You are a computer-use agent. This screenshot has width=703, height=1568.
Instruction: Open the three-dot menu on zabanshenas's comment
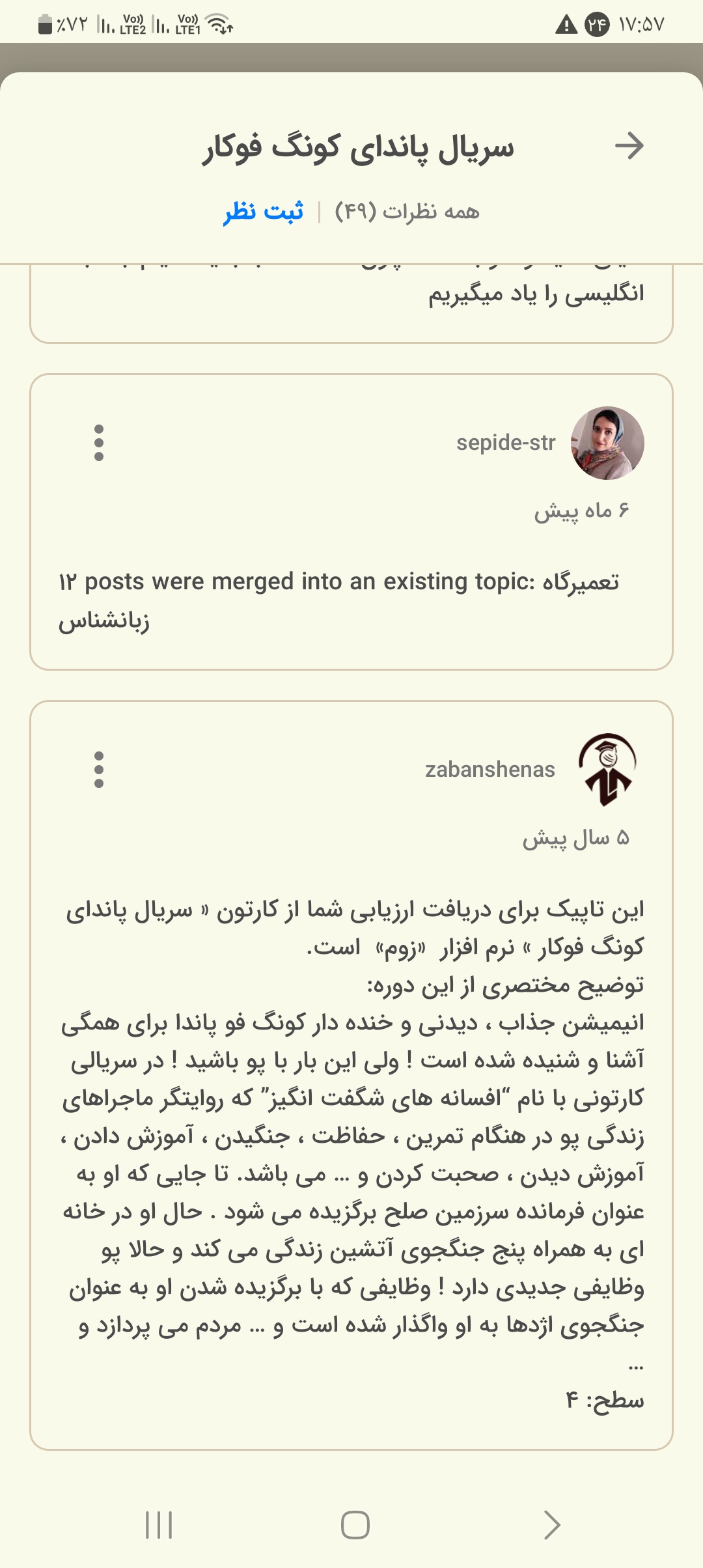coord(99,770)
